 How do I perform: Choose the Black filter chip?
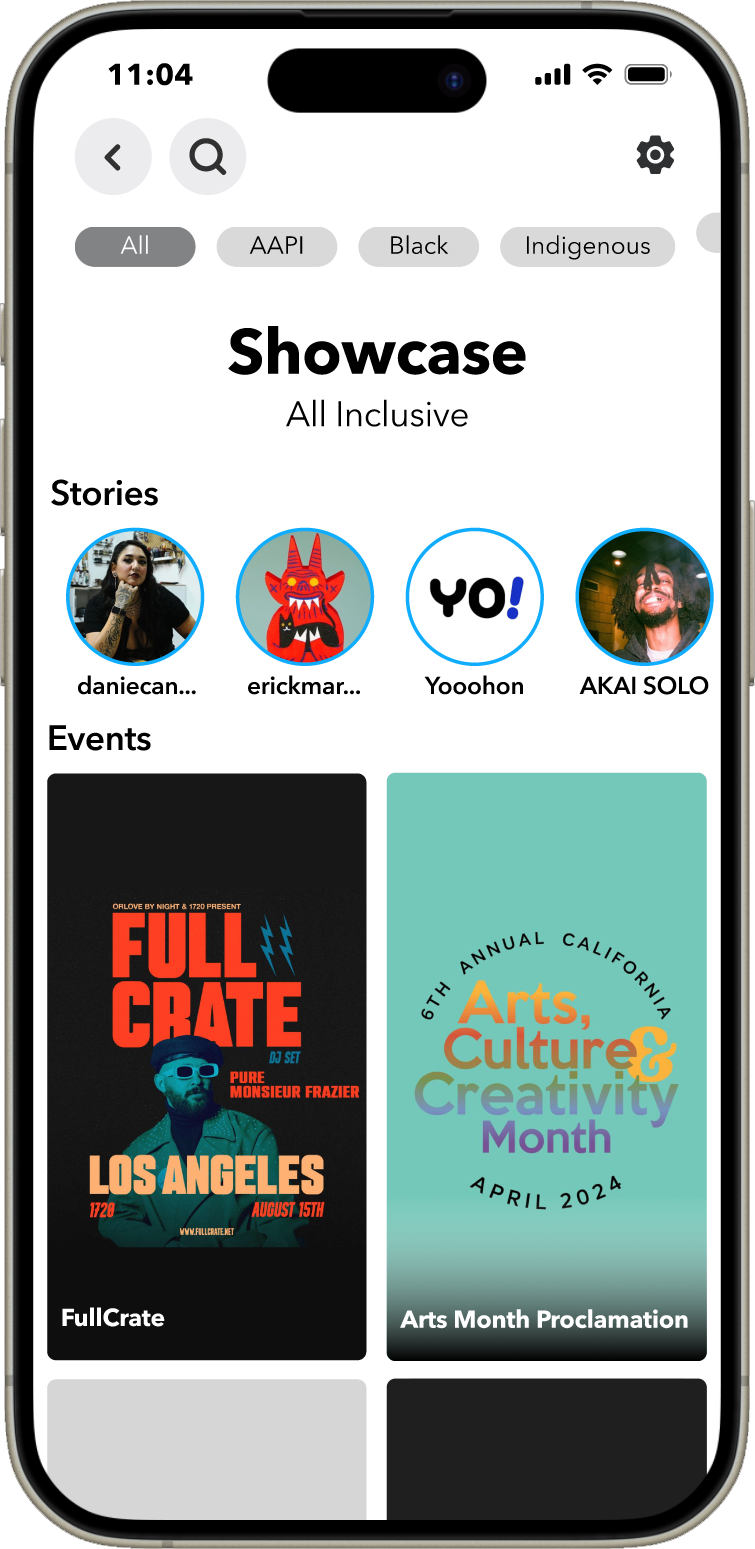pyautogui.click(x=419, y=246)
